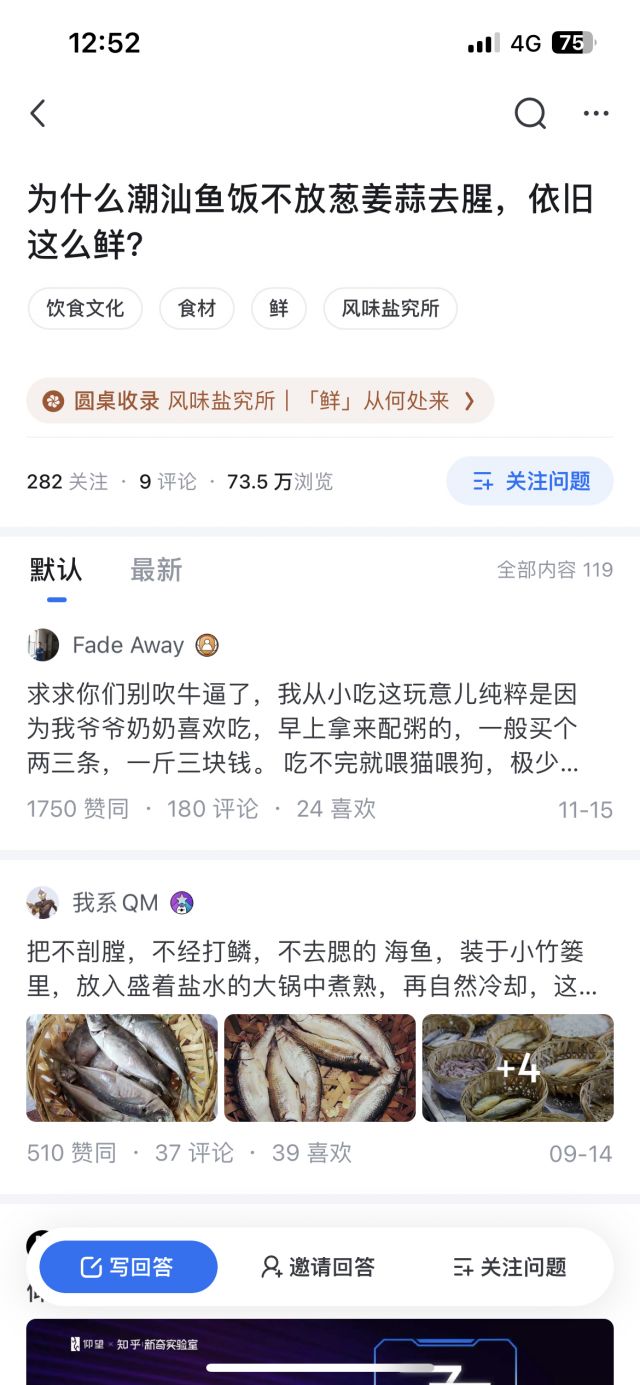Tap the 风味盐究所 topic chip

click(390, 308)
